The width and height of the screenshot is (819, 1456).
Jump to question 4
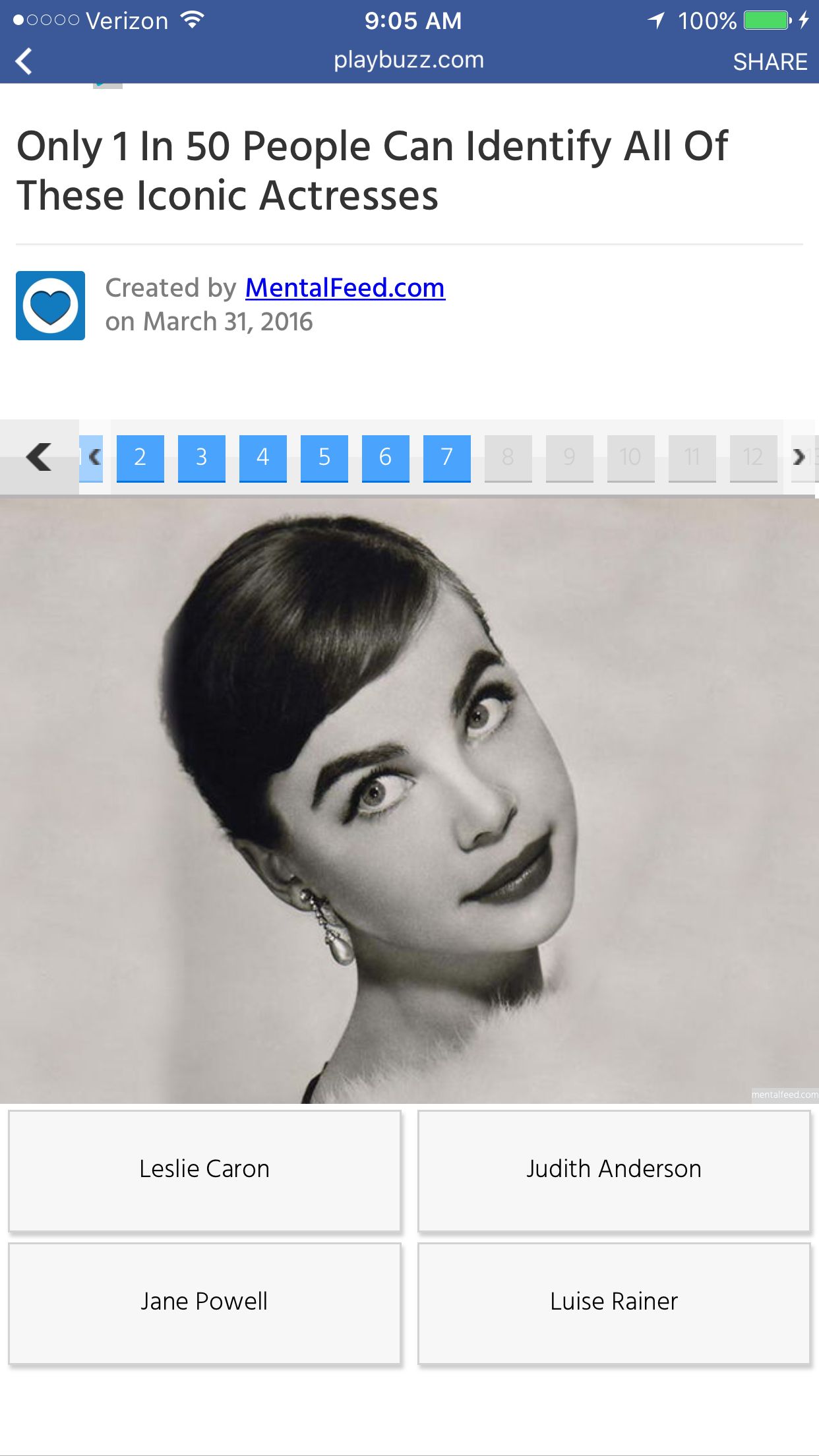263,457
